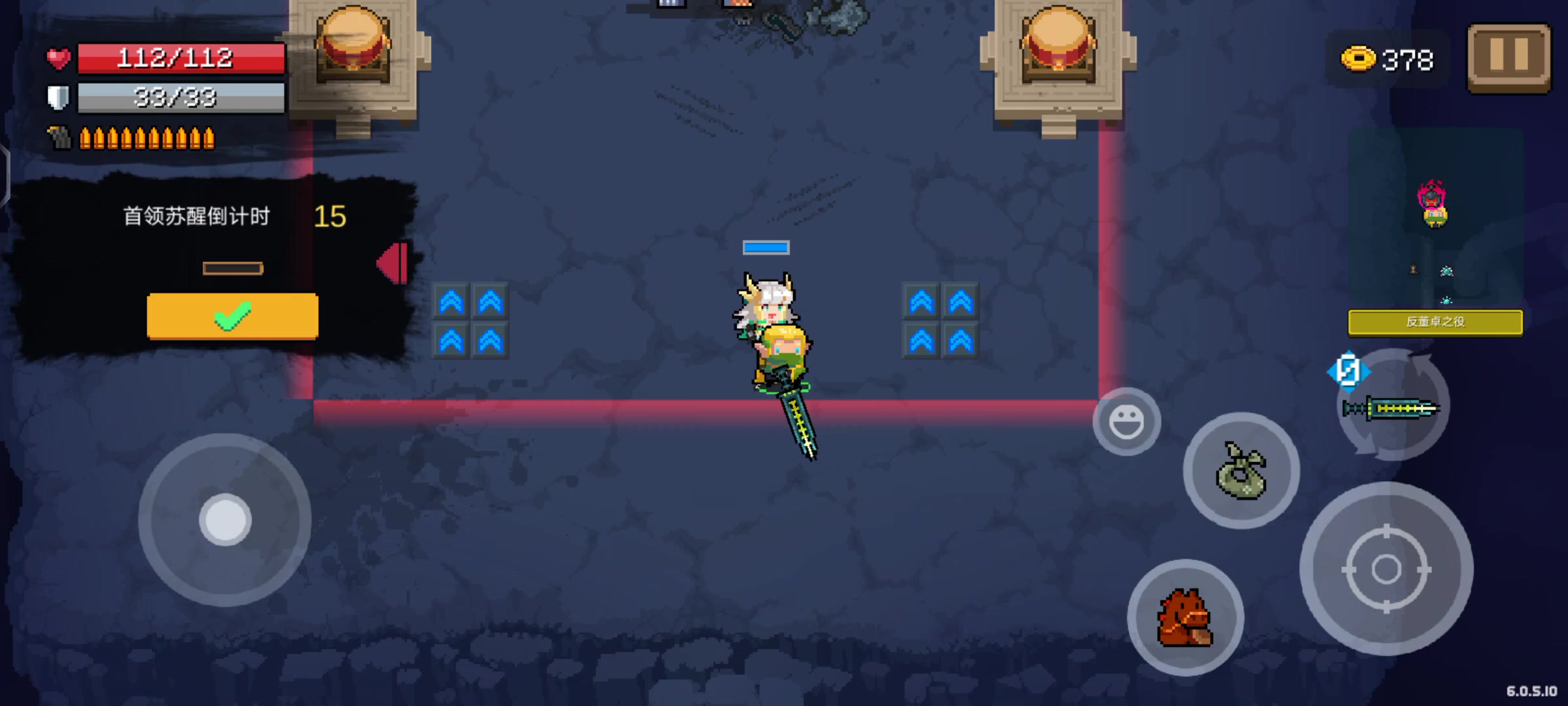Viewport: 1568px width, 706px height.
Task: Confirm with the yellow checkmark button
Action: 233,316
